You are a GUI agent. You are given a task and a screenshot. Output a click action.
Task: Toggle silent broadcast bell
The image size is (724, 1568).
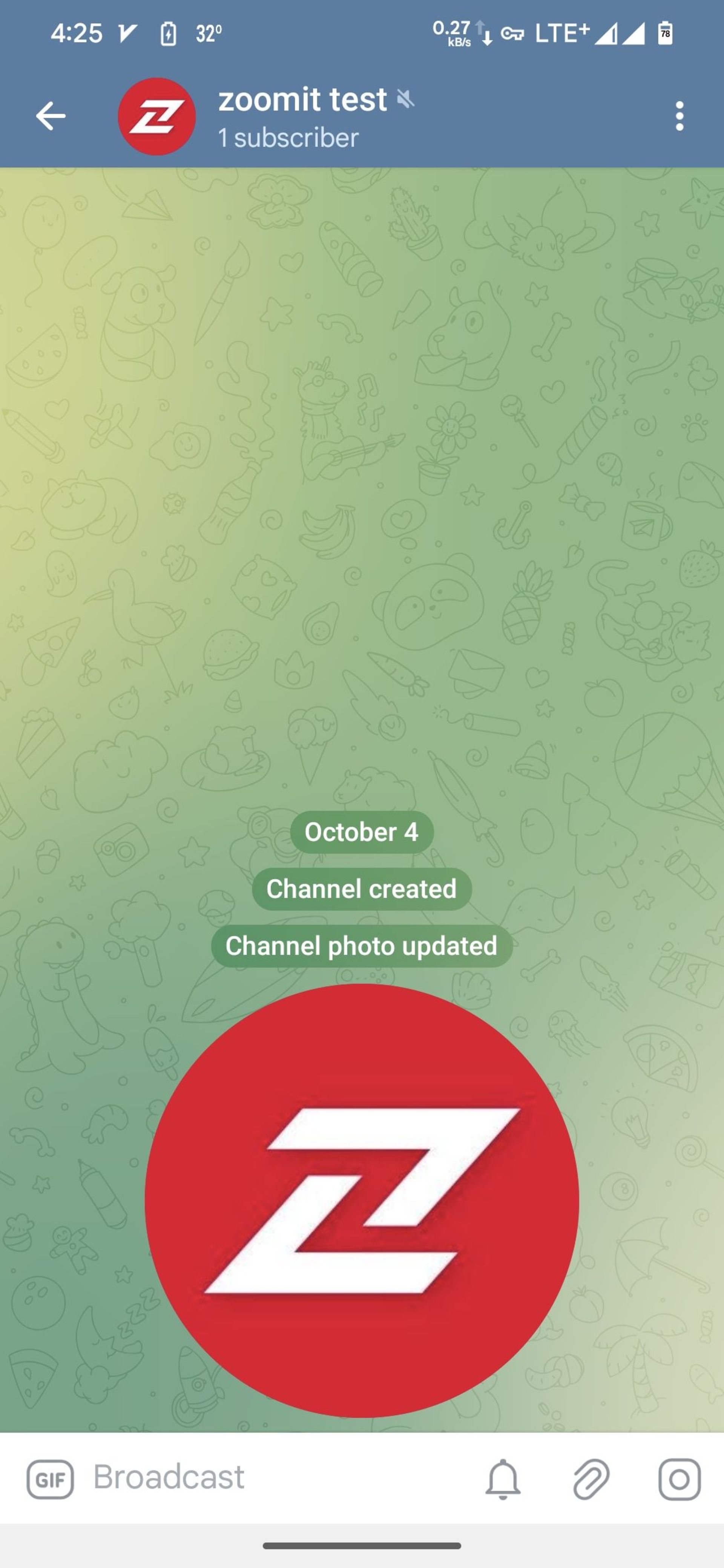(x=503, y=1479)
